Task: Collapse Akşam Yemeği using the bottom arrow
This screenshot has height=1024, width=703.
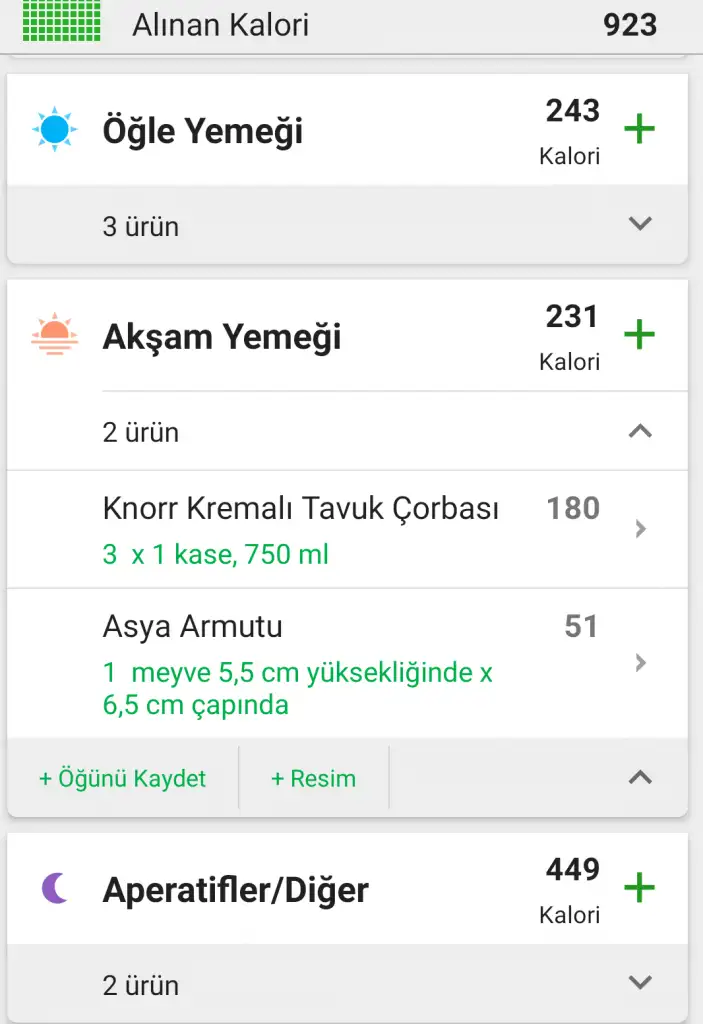Action: tap(640, 777)
